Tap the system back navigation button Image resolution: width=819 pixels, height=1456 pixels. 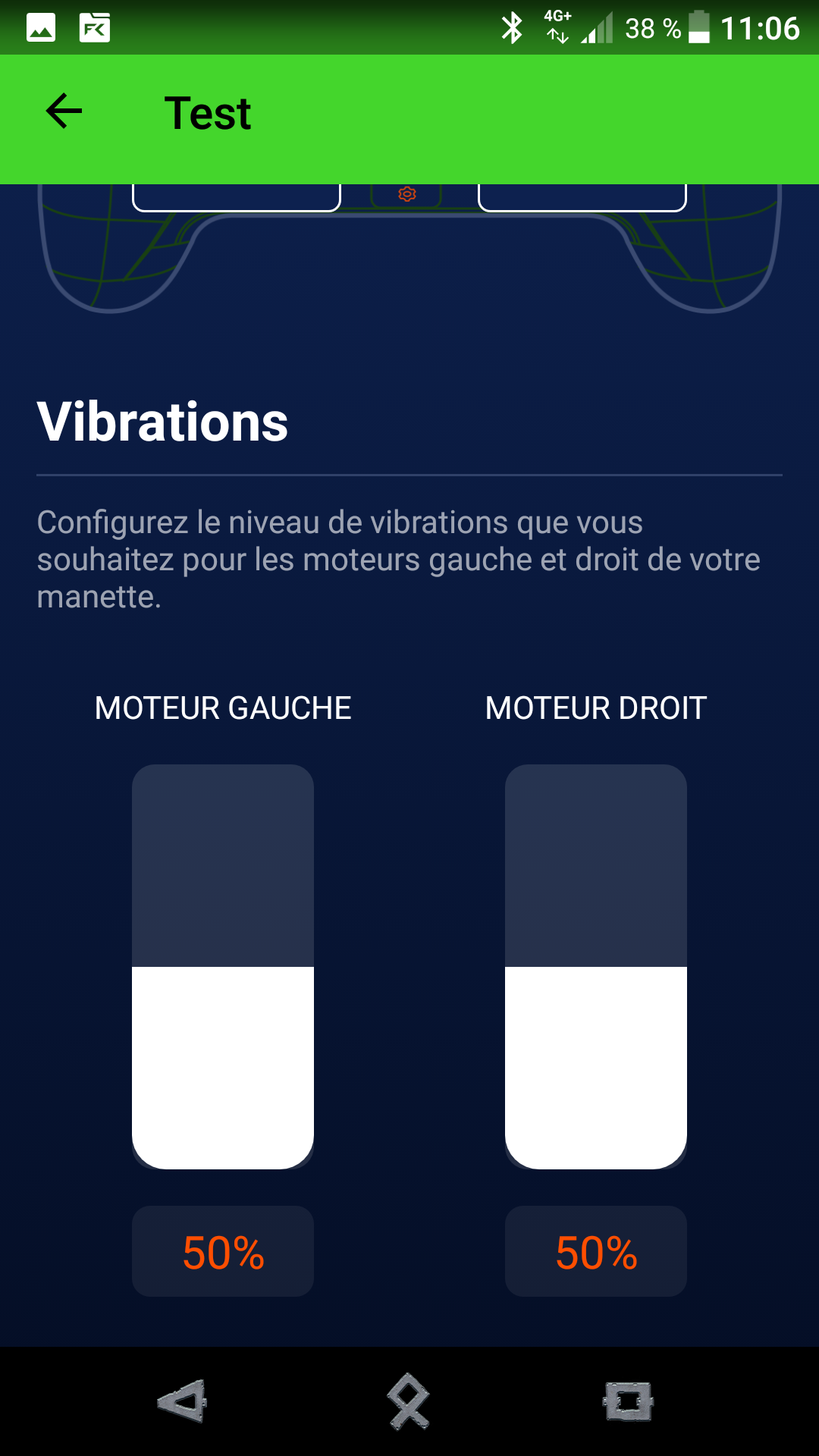click(183, 1401)
